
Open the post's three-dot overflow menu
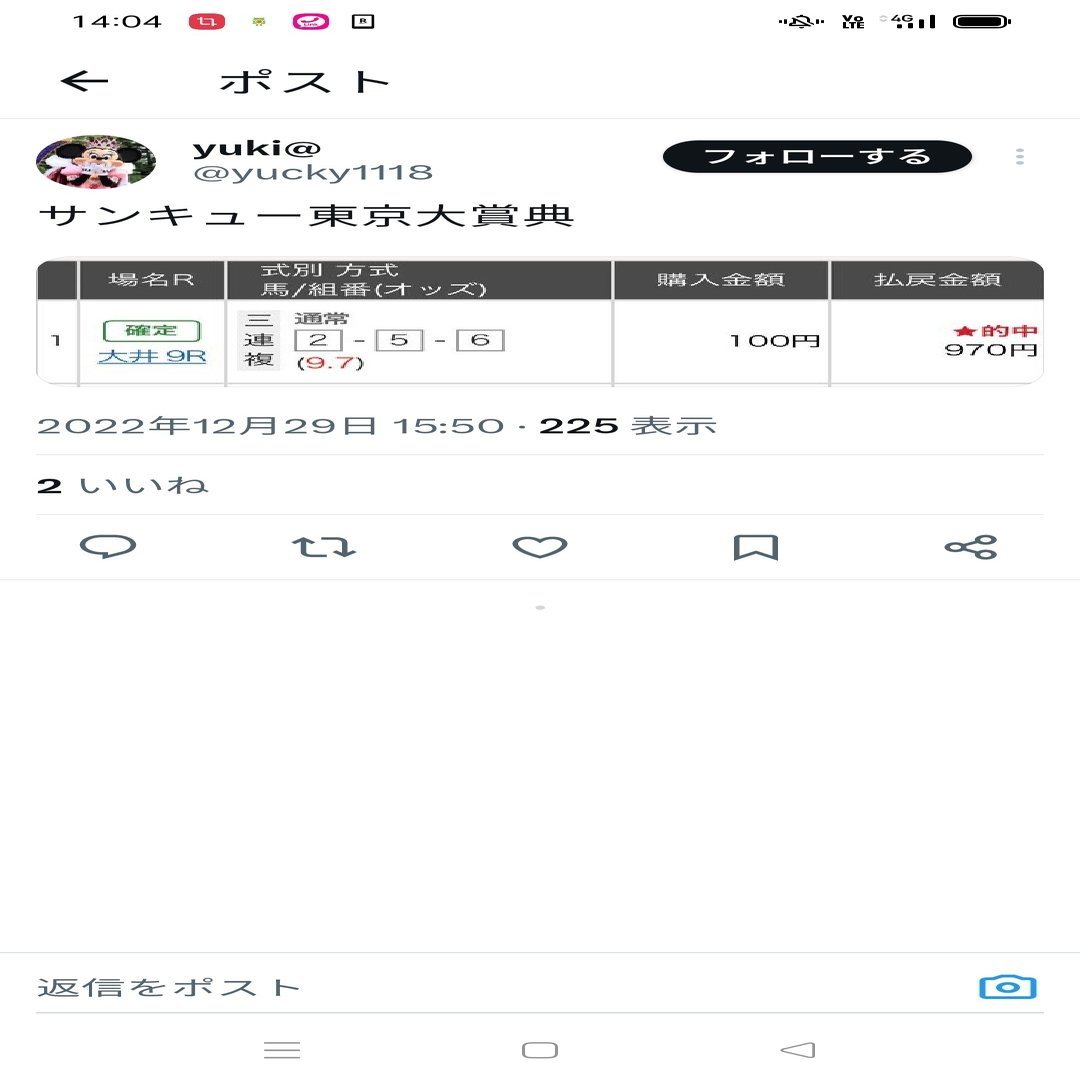(x=1019, y=157)
